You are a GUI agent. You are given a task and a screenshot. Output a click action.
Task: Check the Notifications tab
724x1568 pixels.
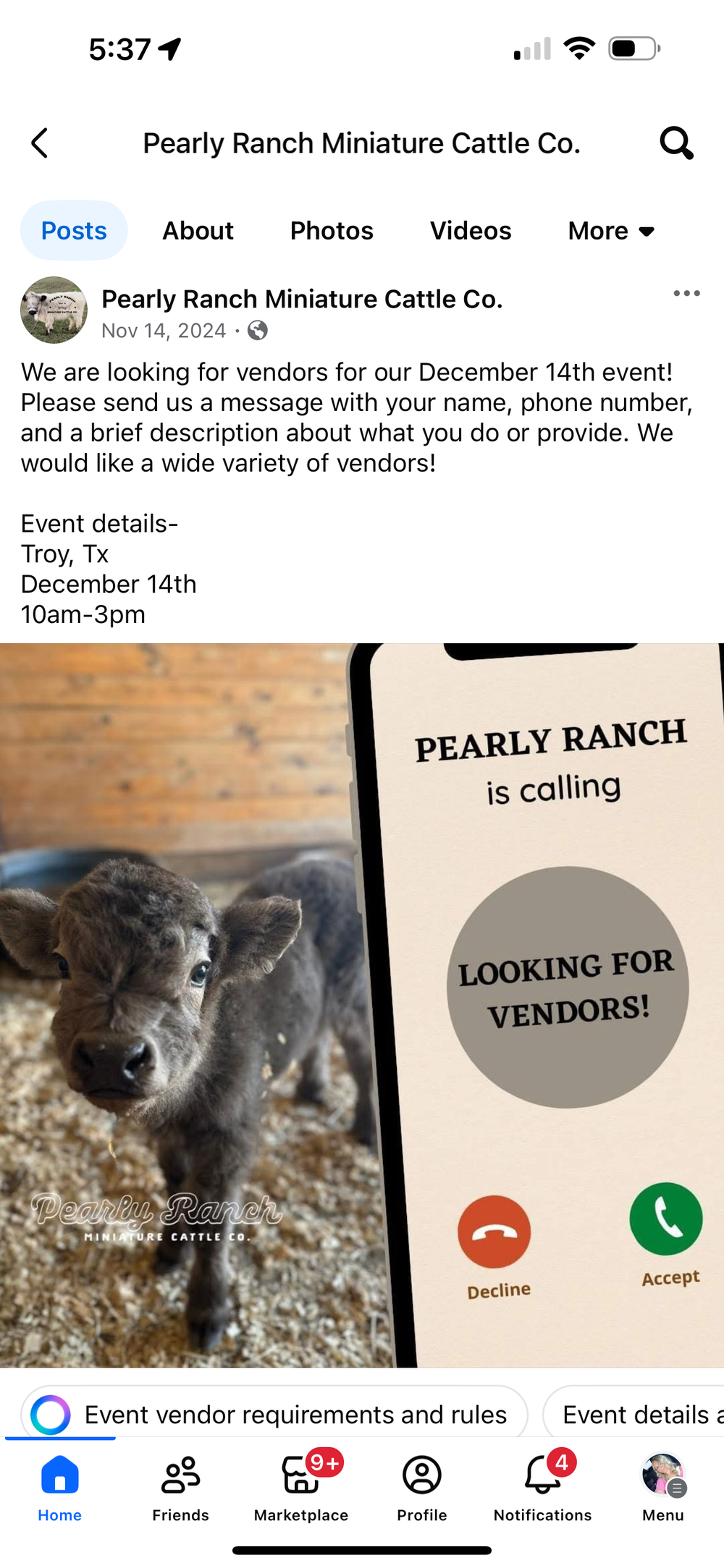click(542, 1489)
